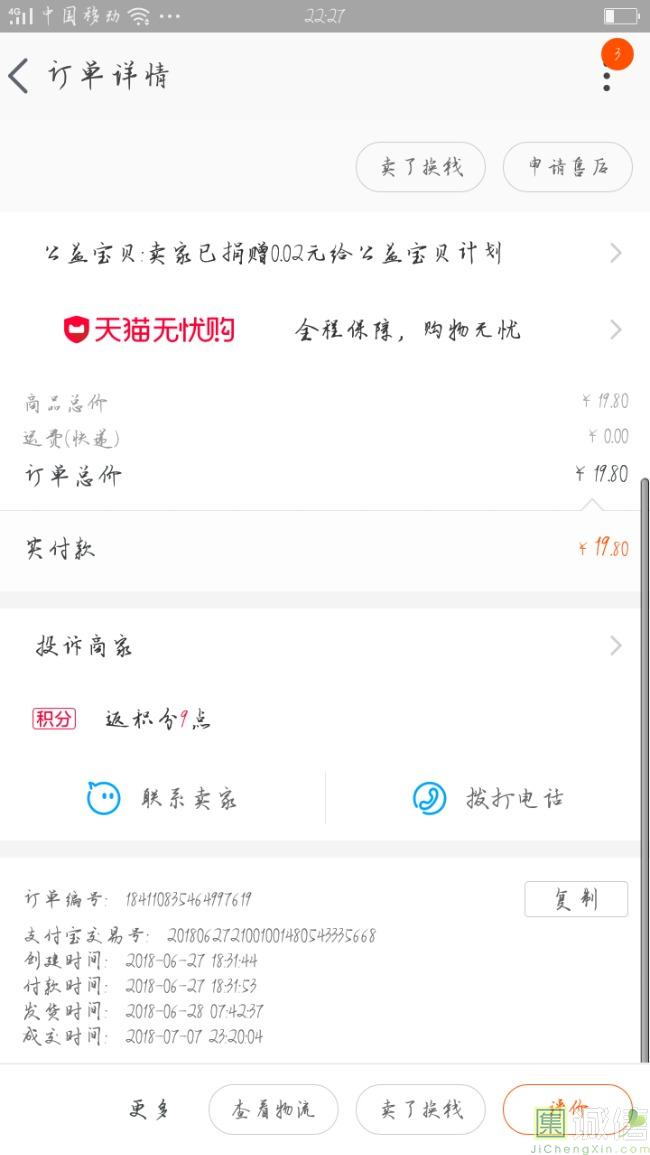Tap 拨打电话 to call the seller

(488, 798)
